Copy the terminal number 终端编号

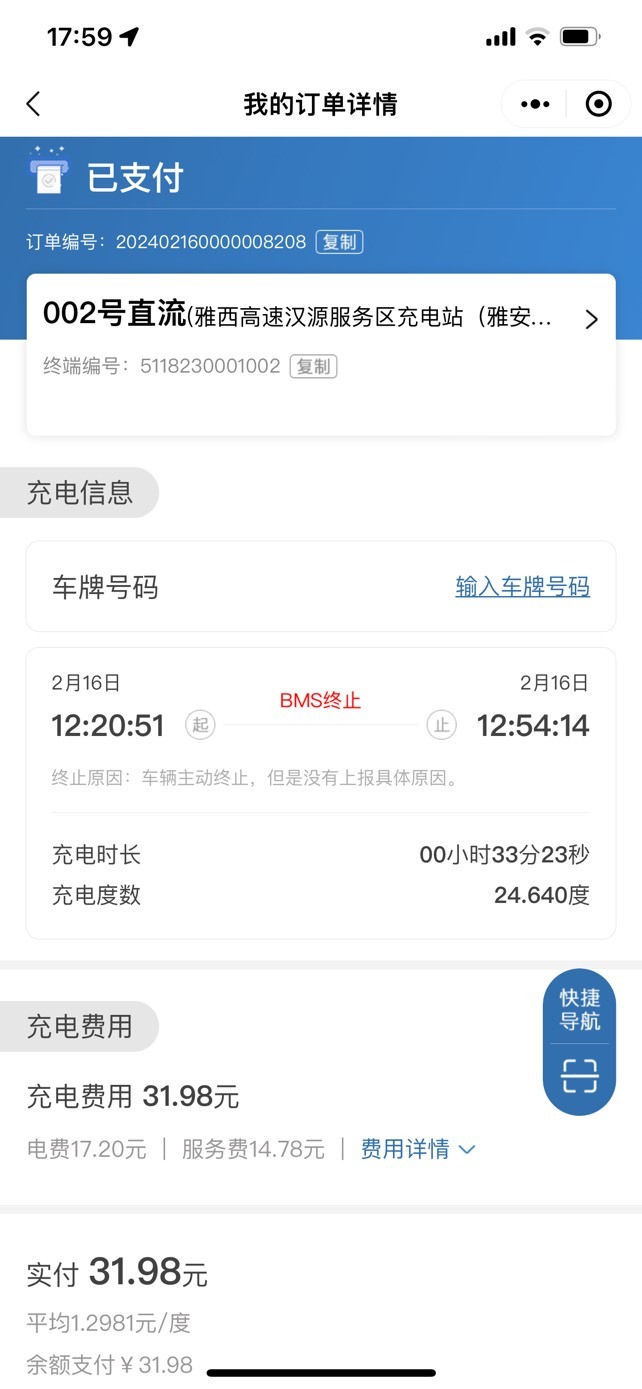pyautogui.click(x=313, y=366)
